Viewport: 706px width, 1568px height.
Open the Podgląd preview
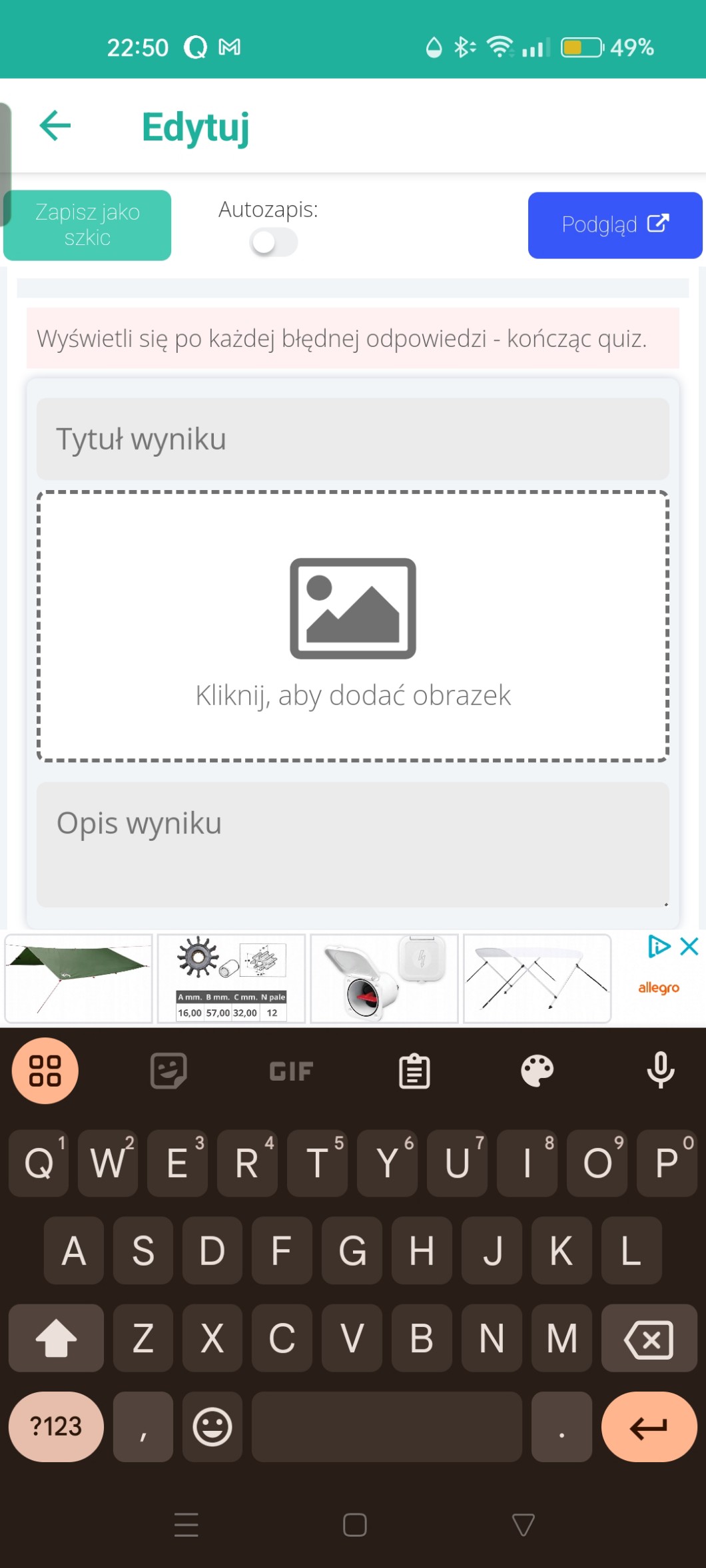pos(614,225)
